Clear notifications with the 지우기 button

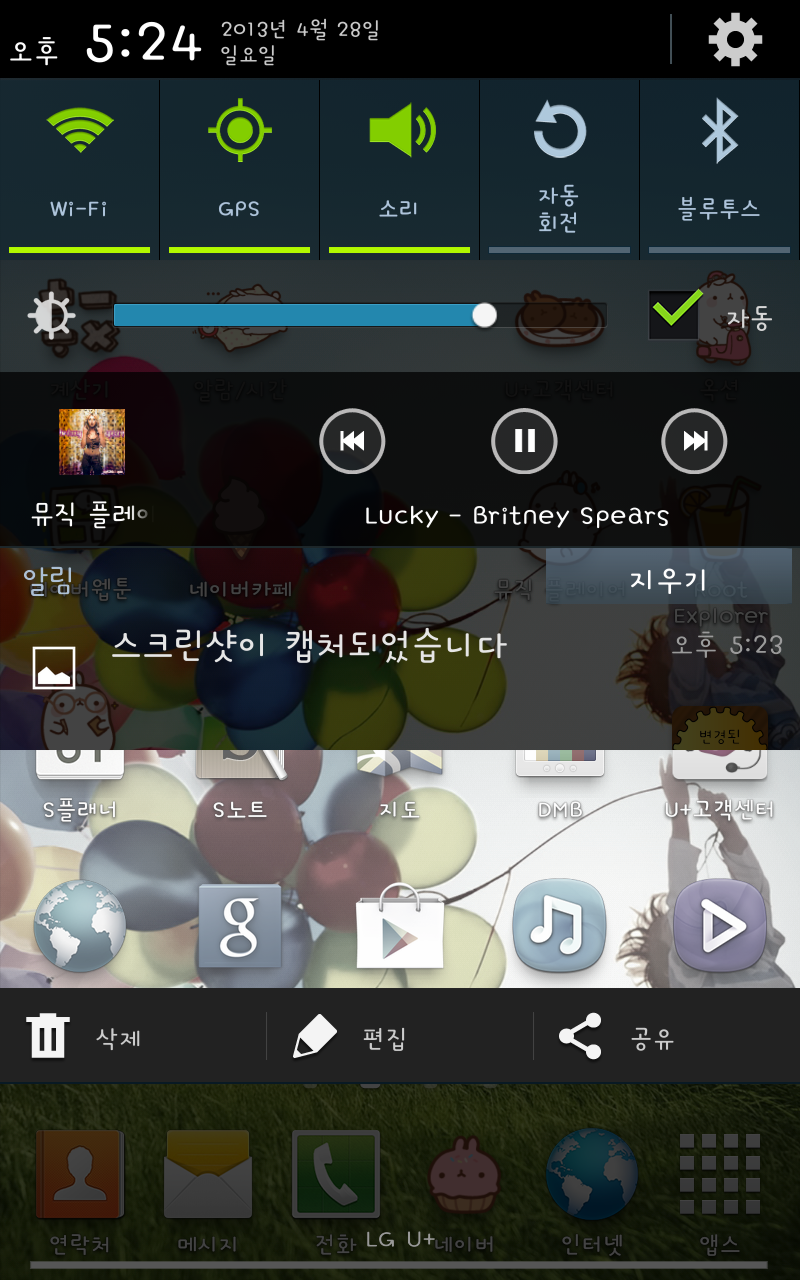[x=668, y=579]
